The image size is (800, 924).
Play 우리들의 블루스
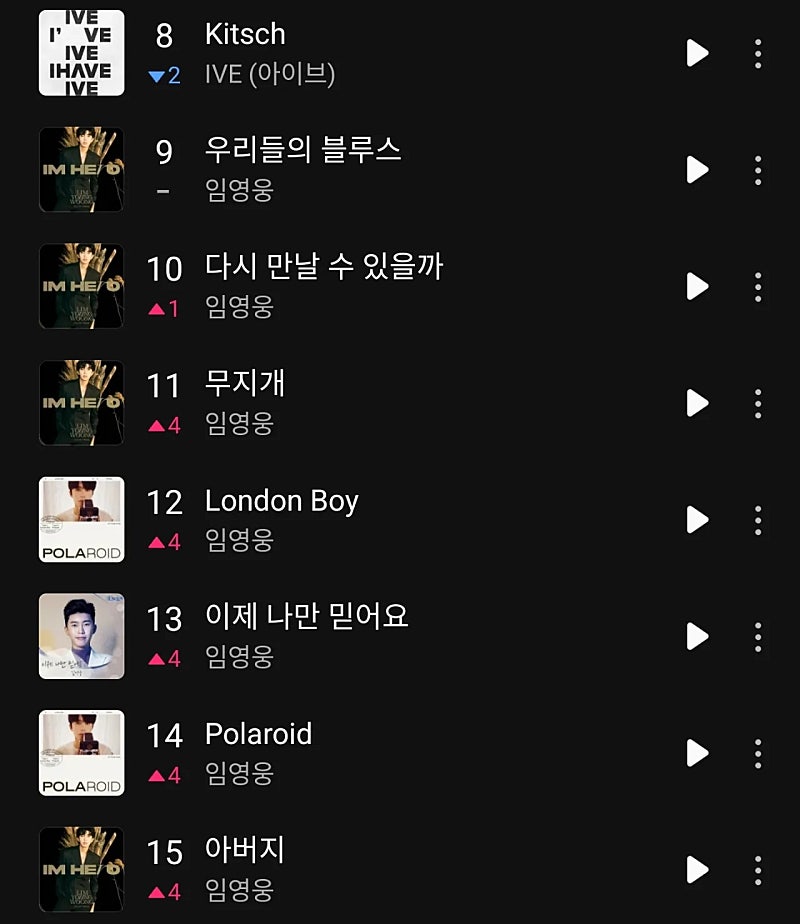pos(697,170)
